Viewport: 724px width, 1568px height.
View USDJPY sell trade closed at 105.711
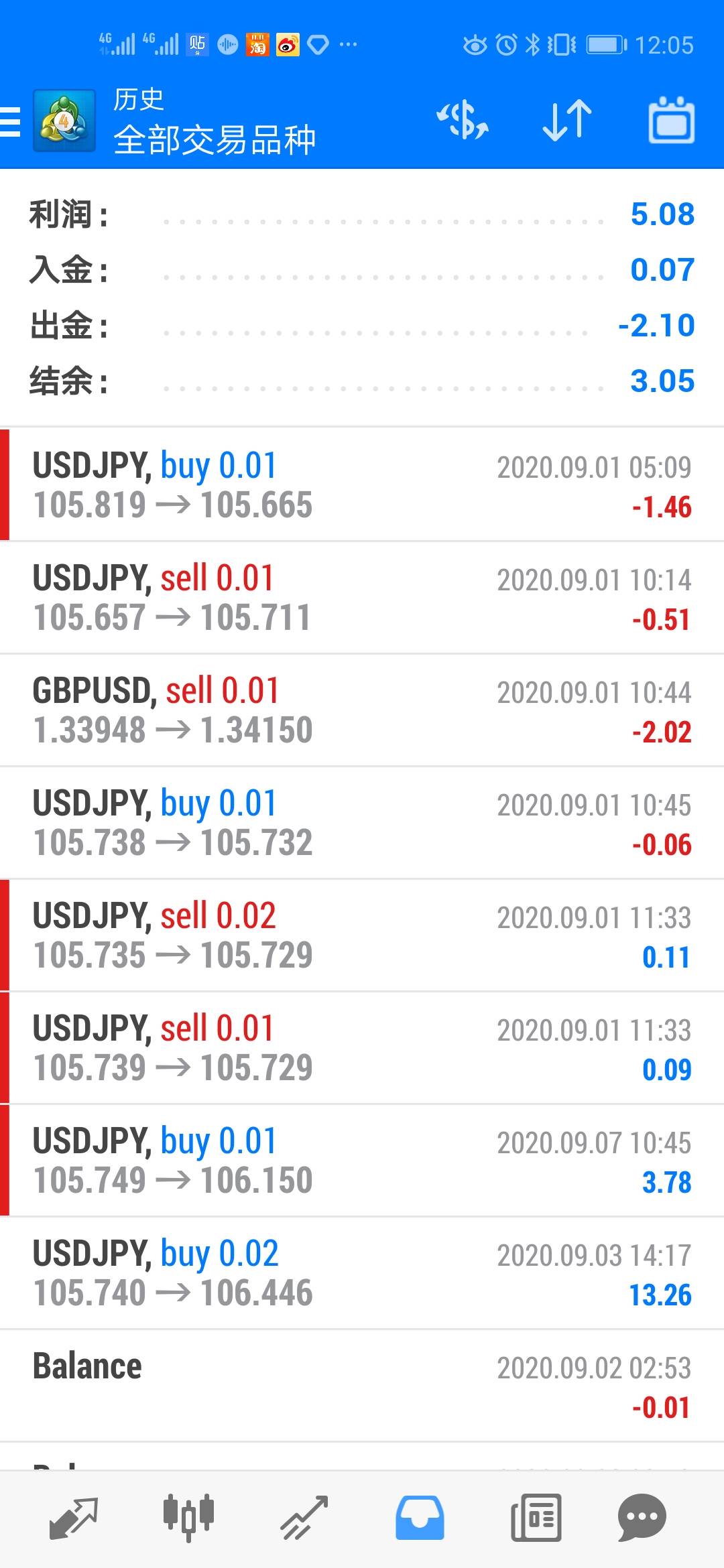362,597
